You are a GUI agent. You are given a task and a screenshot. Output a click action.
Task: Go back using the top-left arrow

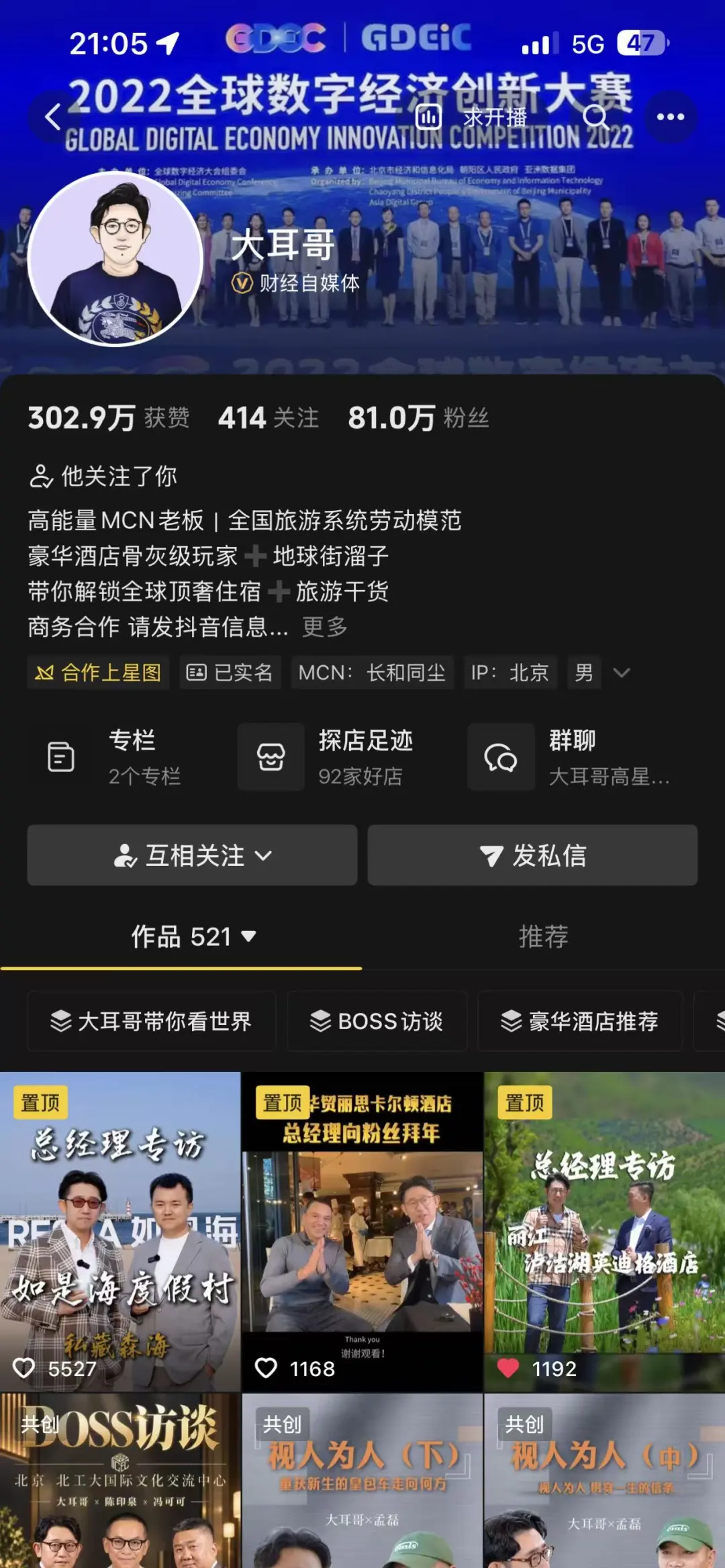[53, 117]
